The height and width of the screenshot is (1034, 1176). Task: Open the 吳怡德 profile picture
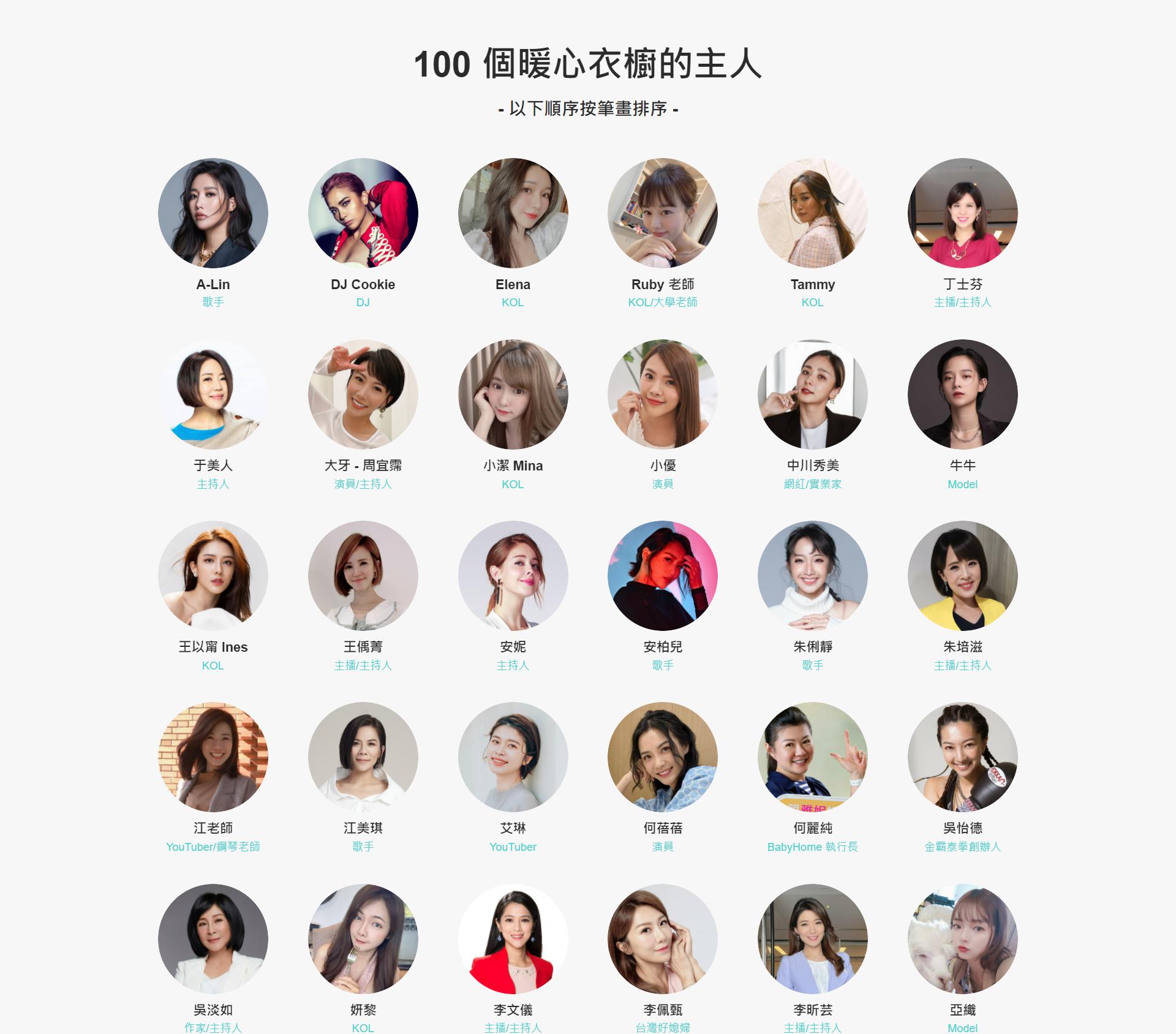point(962,757)
